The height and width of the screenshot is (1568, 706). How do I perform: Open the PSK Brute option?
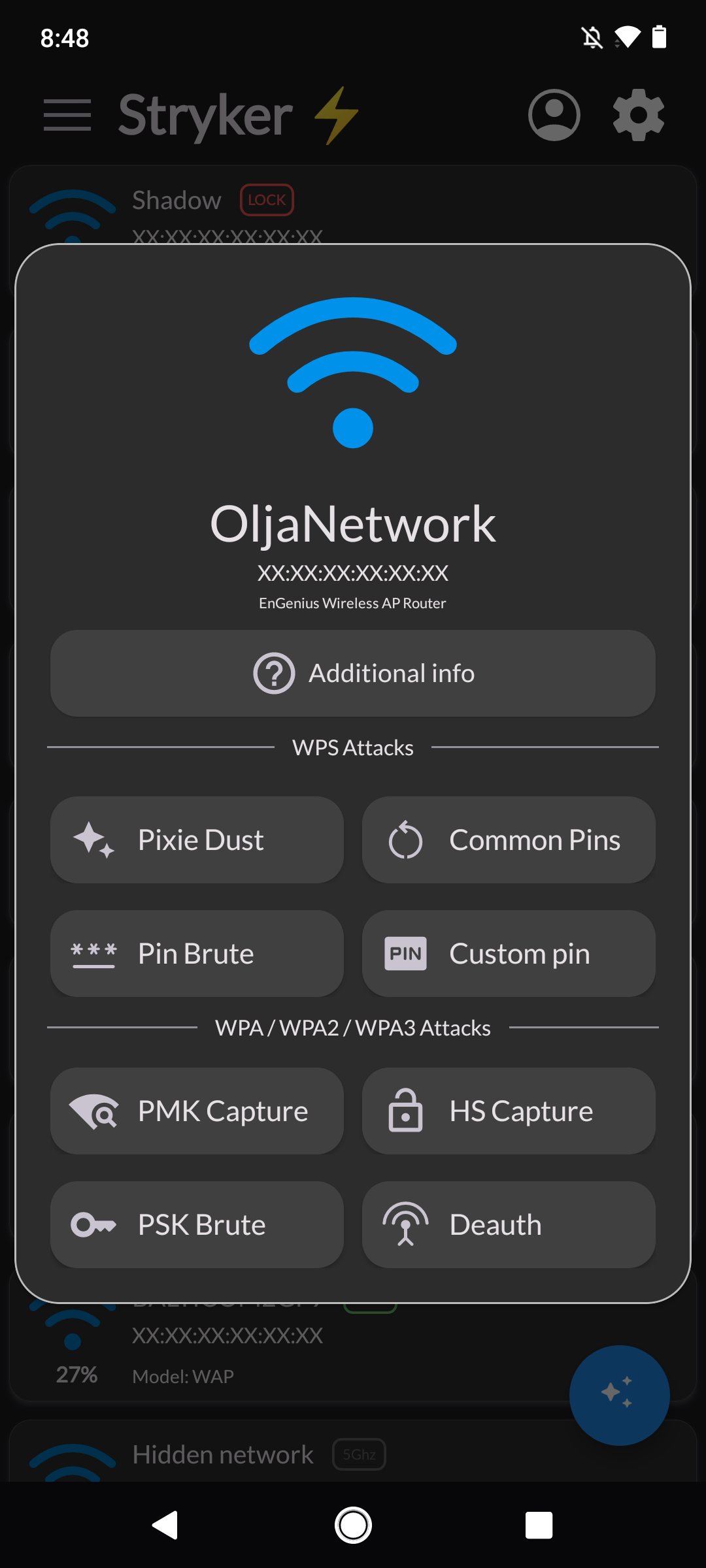pyautogui.click(x=197, y=1224)
